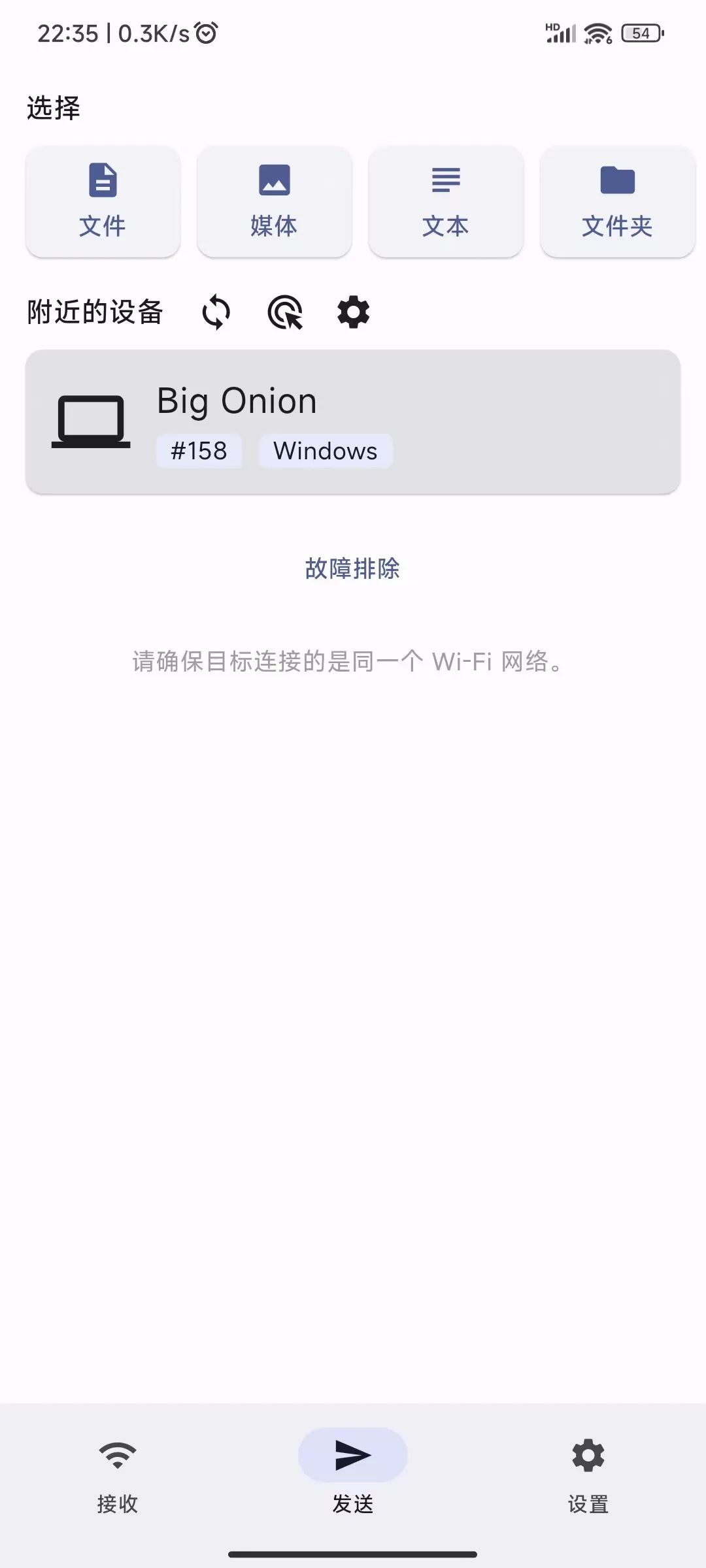This screenshot has height=1568, width=706.
Task: Open the 故障排除 troubleshooting link
Action: click(x=352, y=568)
